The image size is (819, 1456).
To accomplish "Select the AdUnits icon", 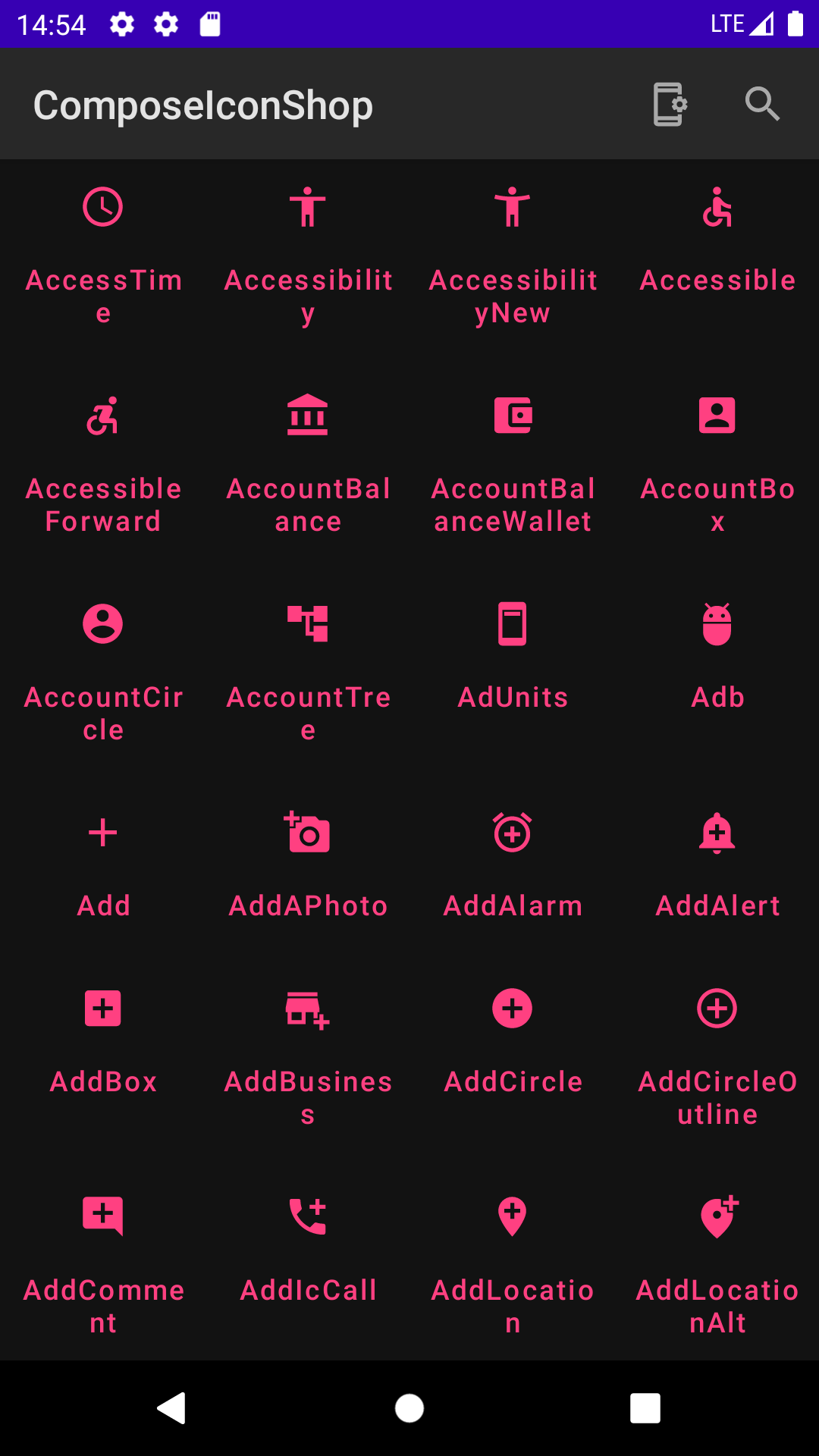I will [513, 624].
